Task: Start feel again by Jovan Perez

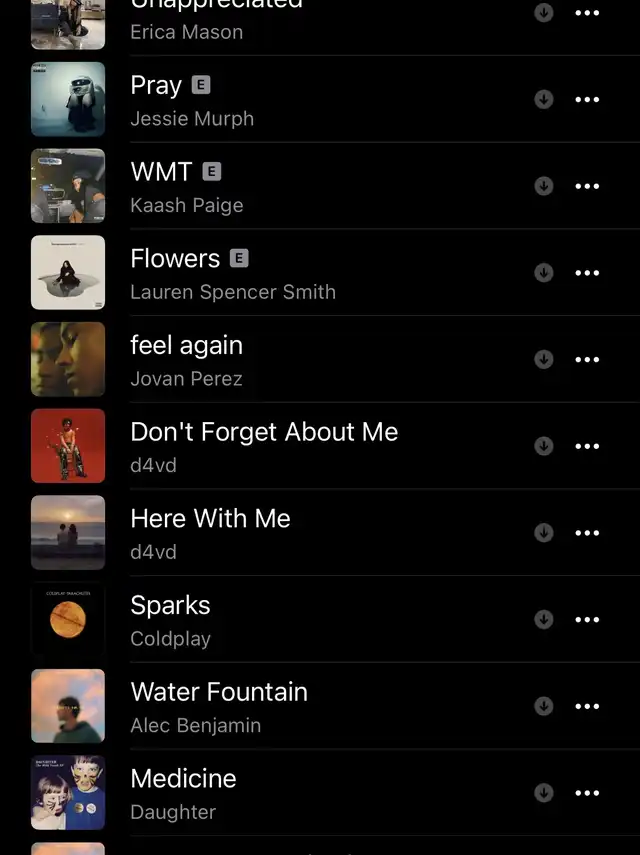Action: [300, 360]
